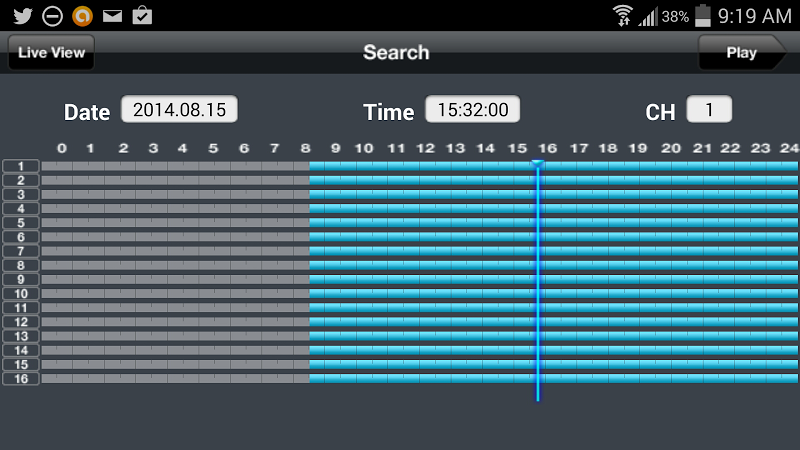The image size is (800, 450).
Task: Tap the blue timeline position marker
Action: coord(537,165)
